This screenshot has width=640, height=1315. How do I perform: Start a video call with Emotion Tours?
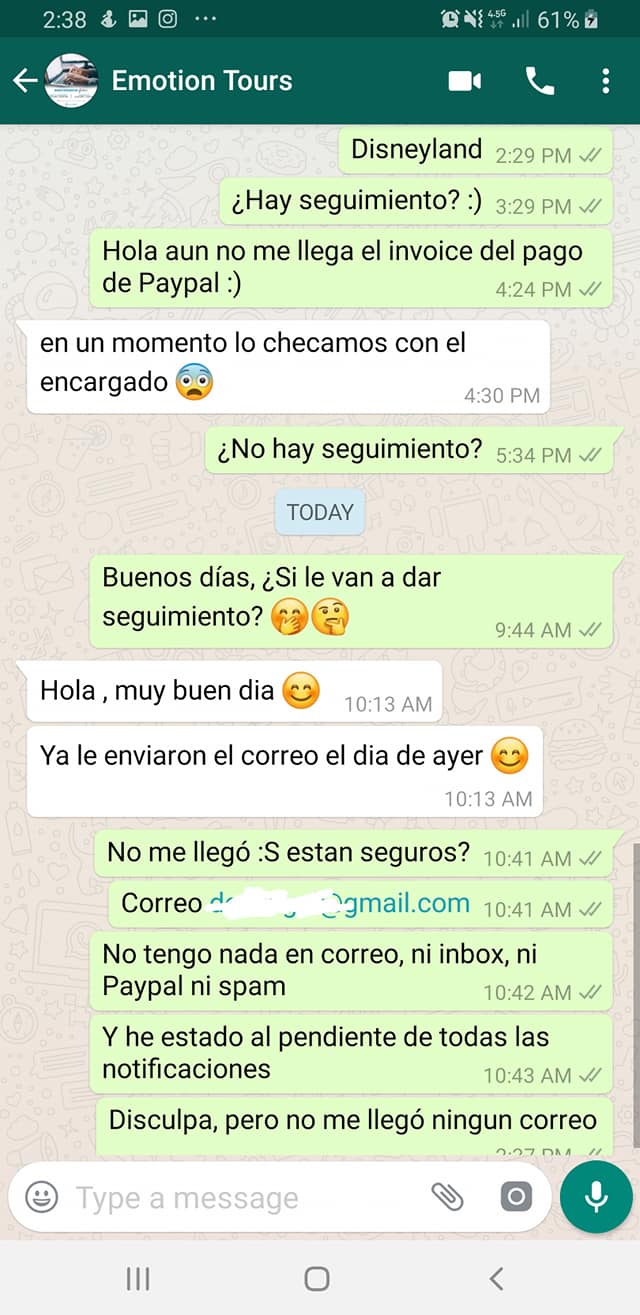coord(465,81)
